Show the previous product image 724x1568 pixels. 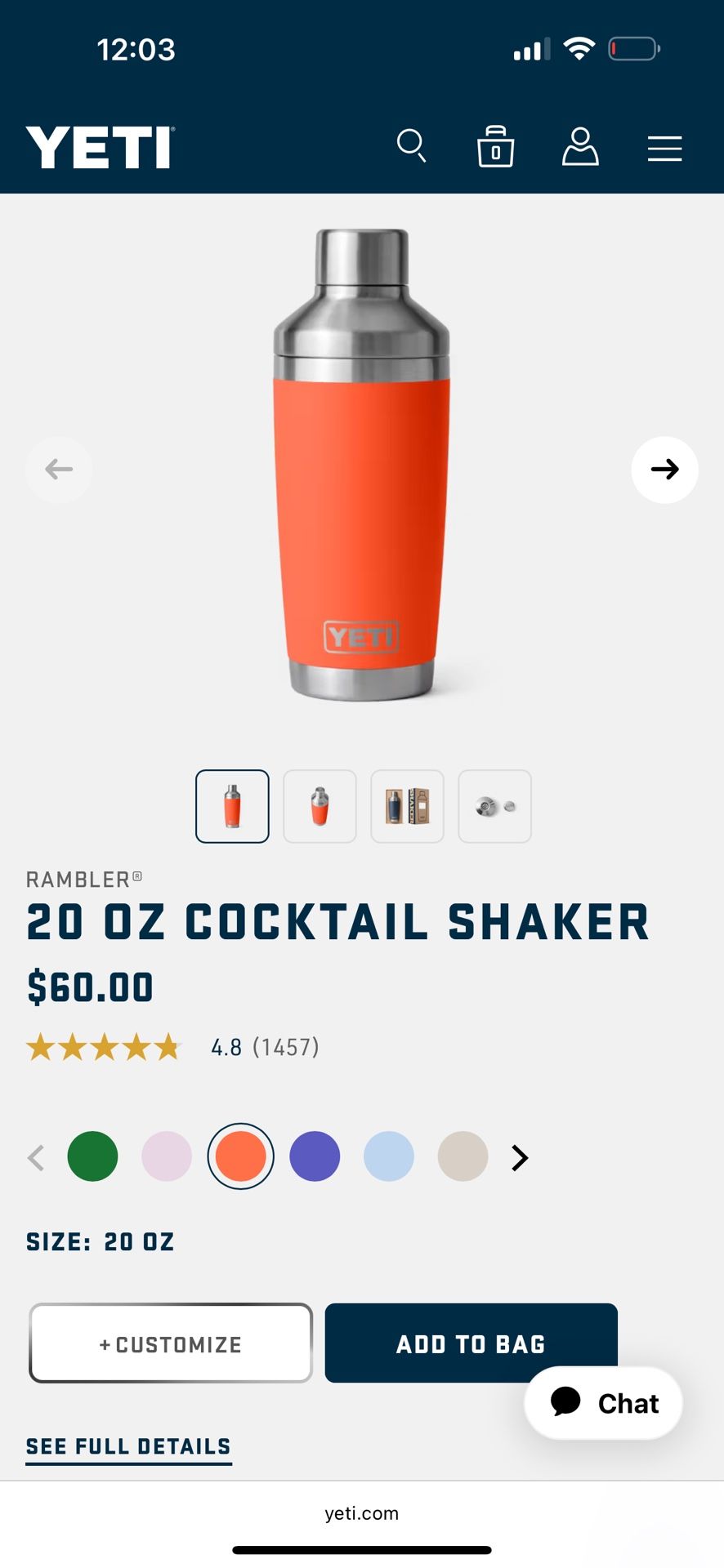pos(59,470)
